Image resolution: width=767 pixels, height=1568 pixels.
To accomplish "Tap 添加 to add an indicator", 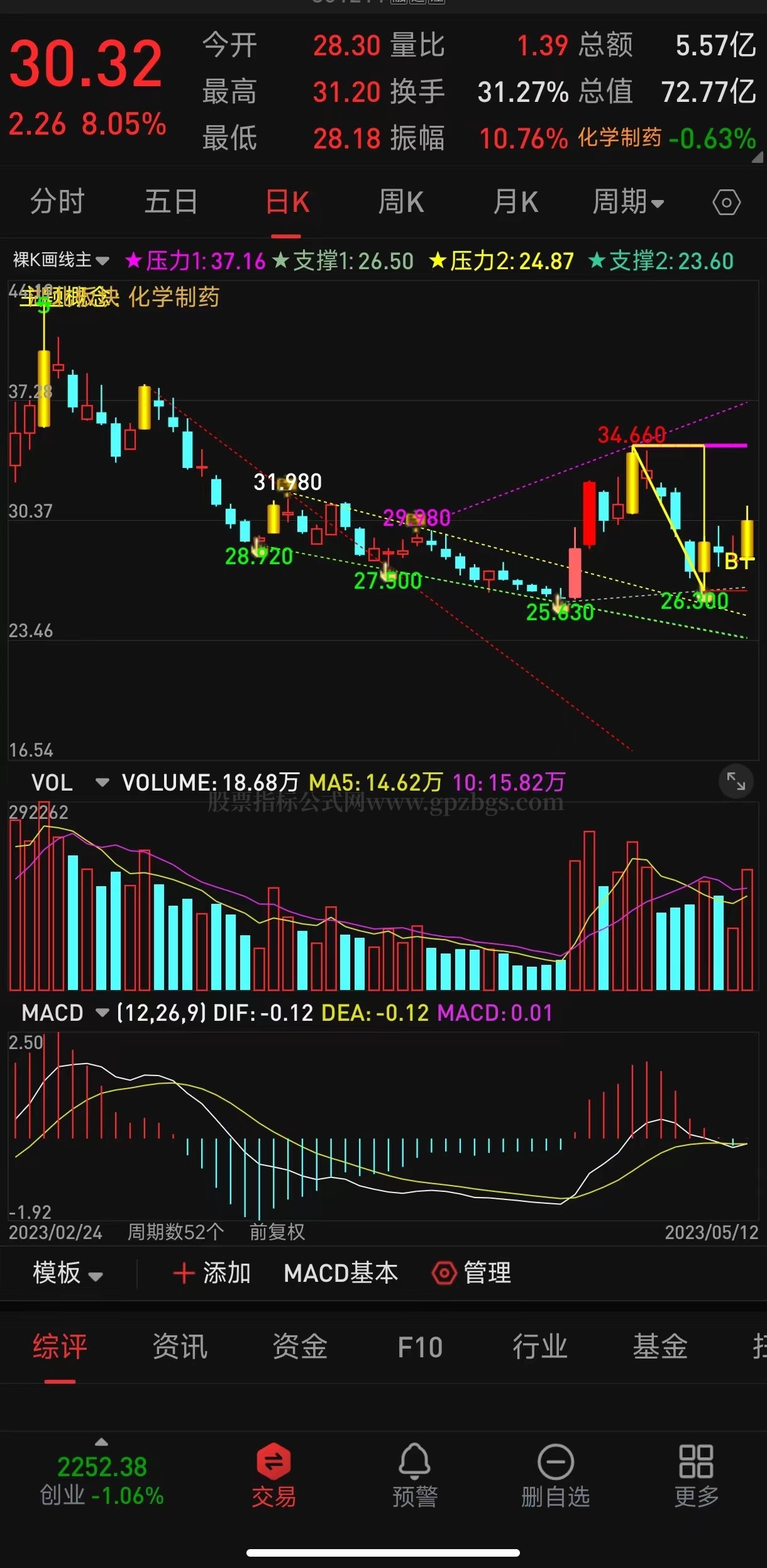I will click(x=212, y=1273).
